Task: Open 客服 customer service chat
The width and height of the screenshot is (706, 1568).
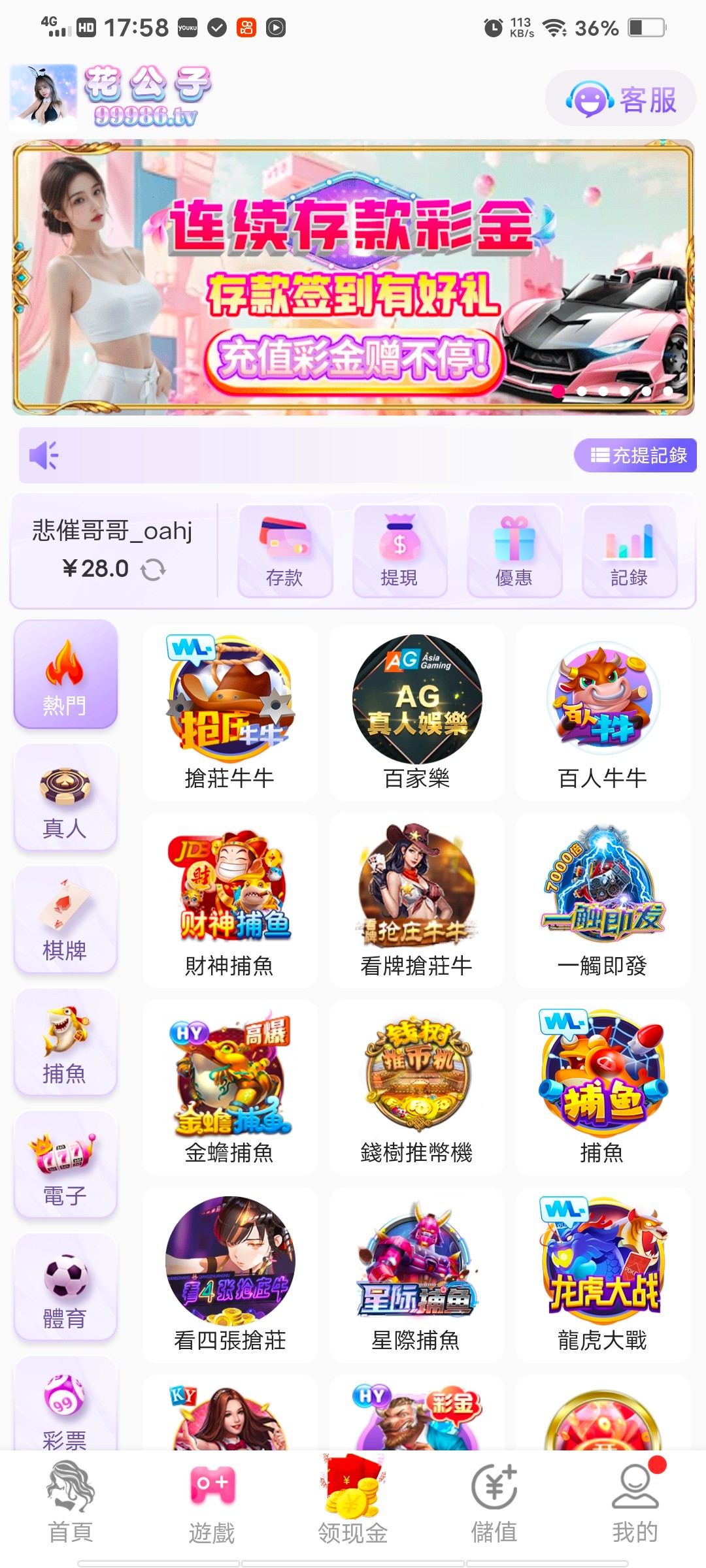Action: coord(620,99)
